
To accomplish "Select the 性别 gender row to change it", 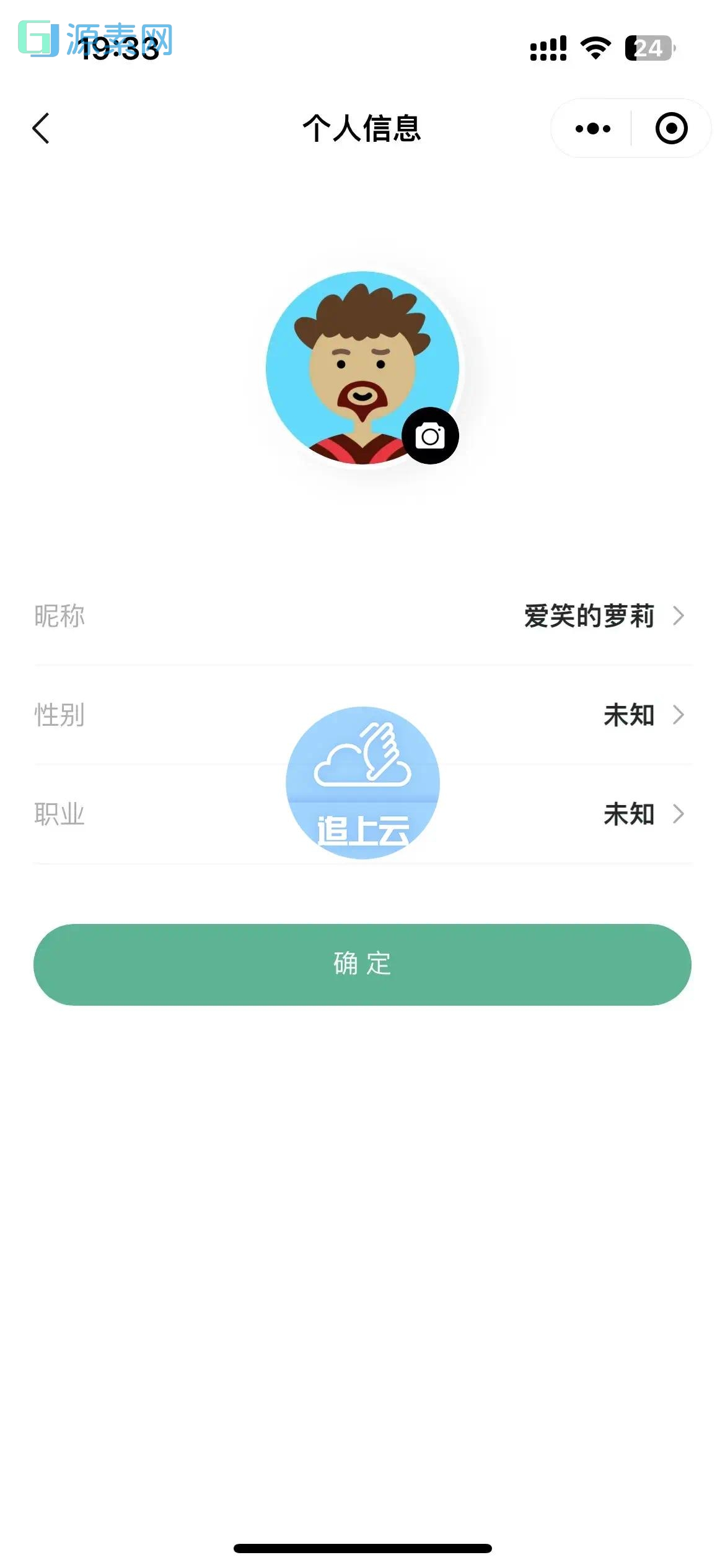I will [186, 716].
